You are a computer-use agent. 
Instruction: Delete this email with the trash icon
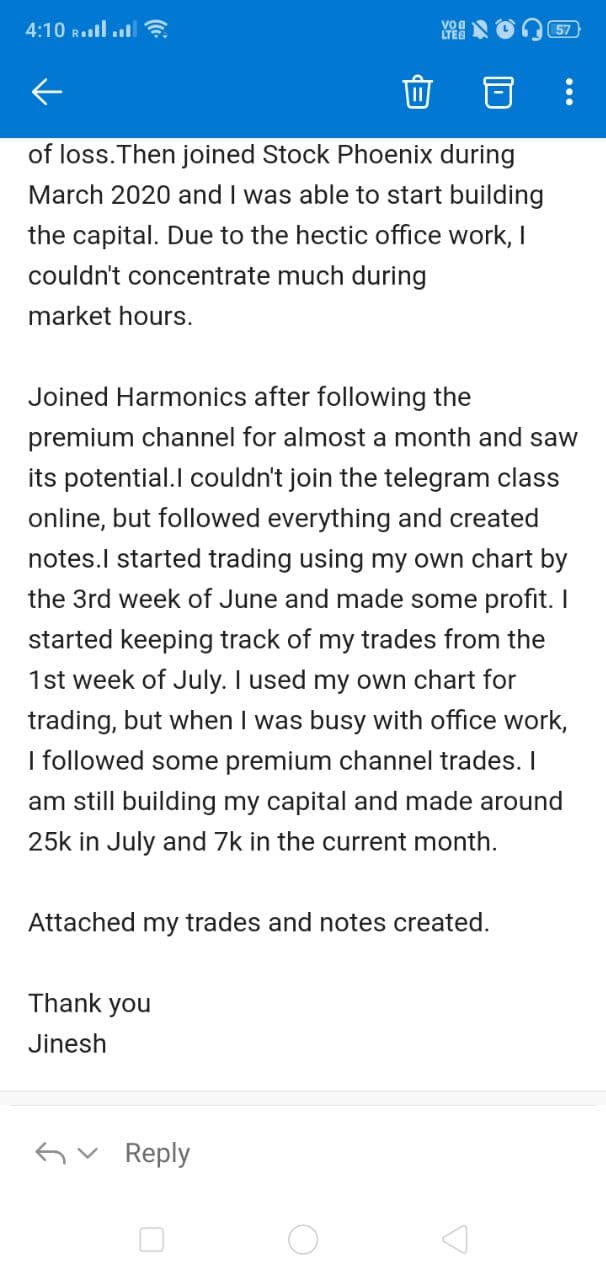pyautogui.click(x=416, y=93)
